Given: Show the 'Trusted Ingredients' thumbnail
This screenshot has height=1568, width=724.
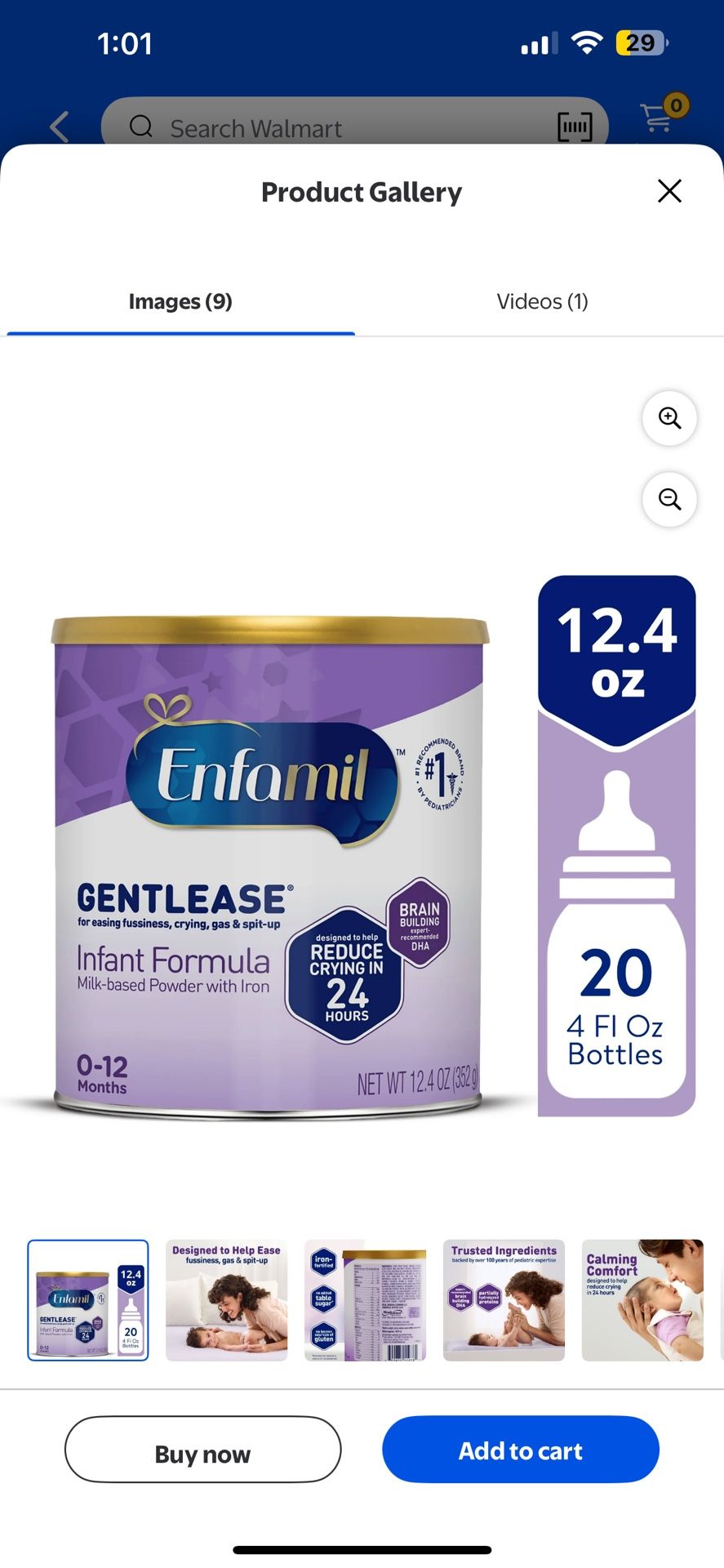Looking at the screenshot, I should (x=504, y=1300).
